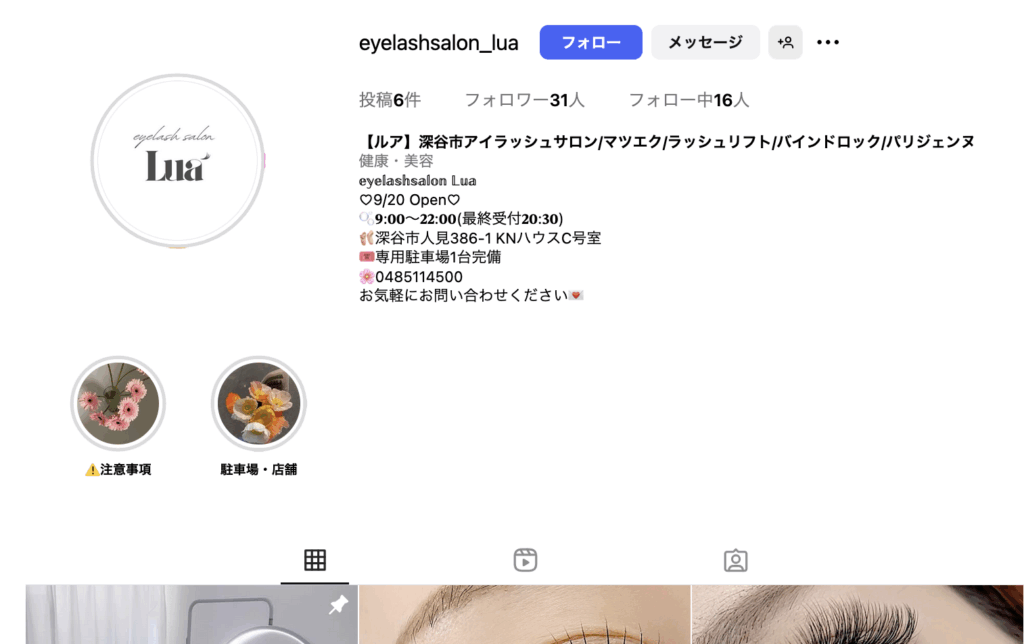This screenshot has height=644, width=1024.
Task: Open the eyelash extension close-up post
Action: (858, 615)
